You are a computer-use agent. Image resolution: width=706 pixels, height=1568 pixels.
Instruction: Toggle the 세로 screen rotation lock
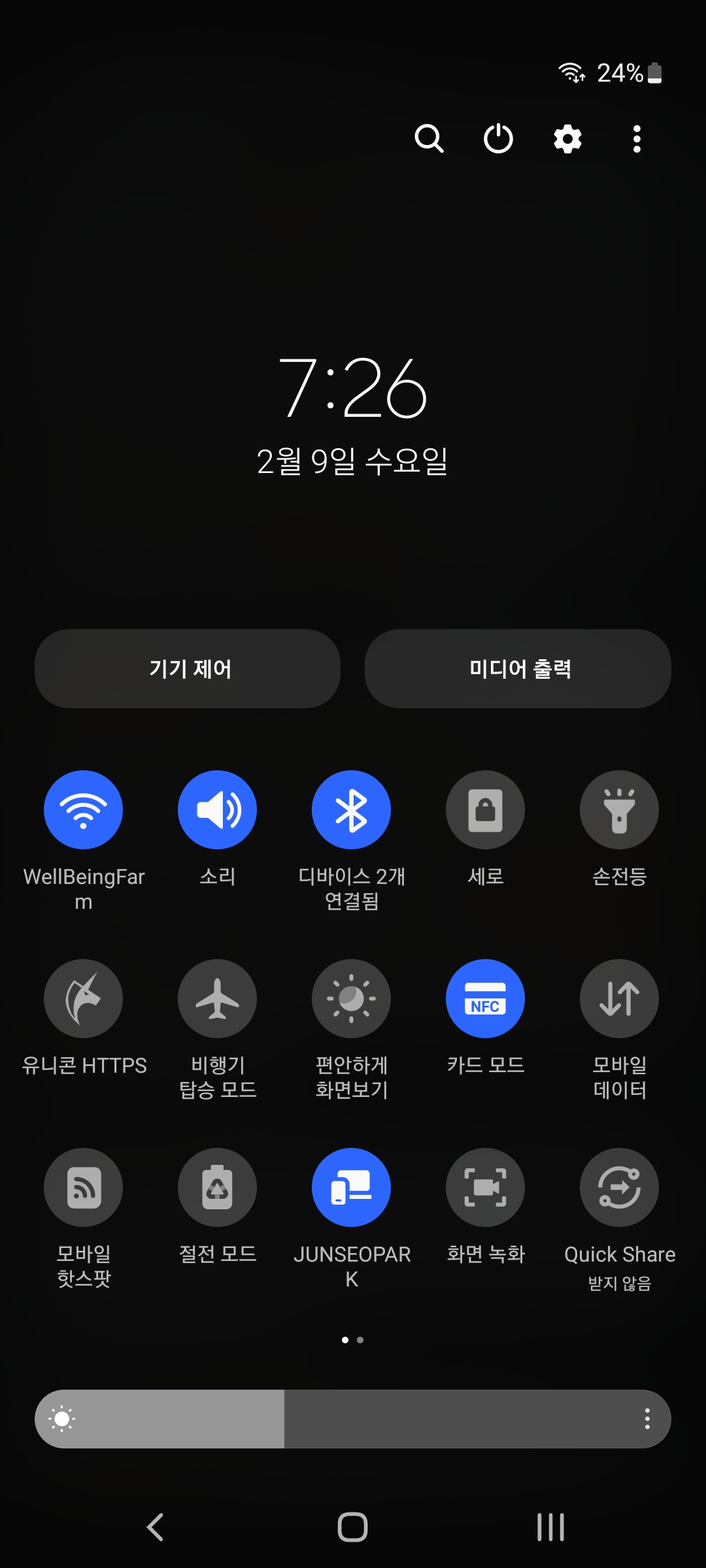click(x=485, y=809)
